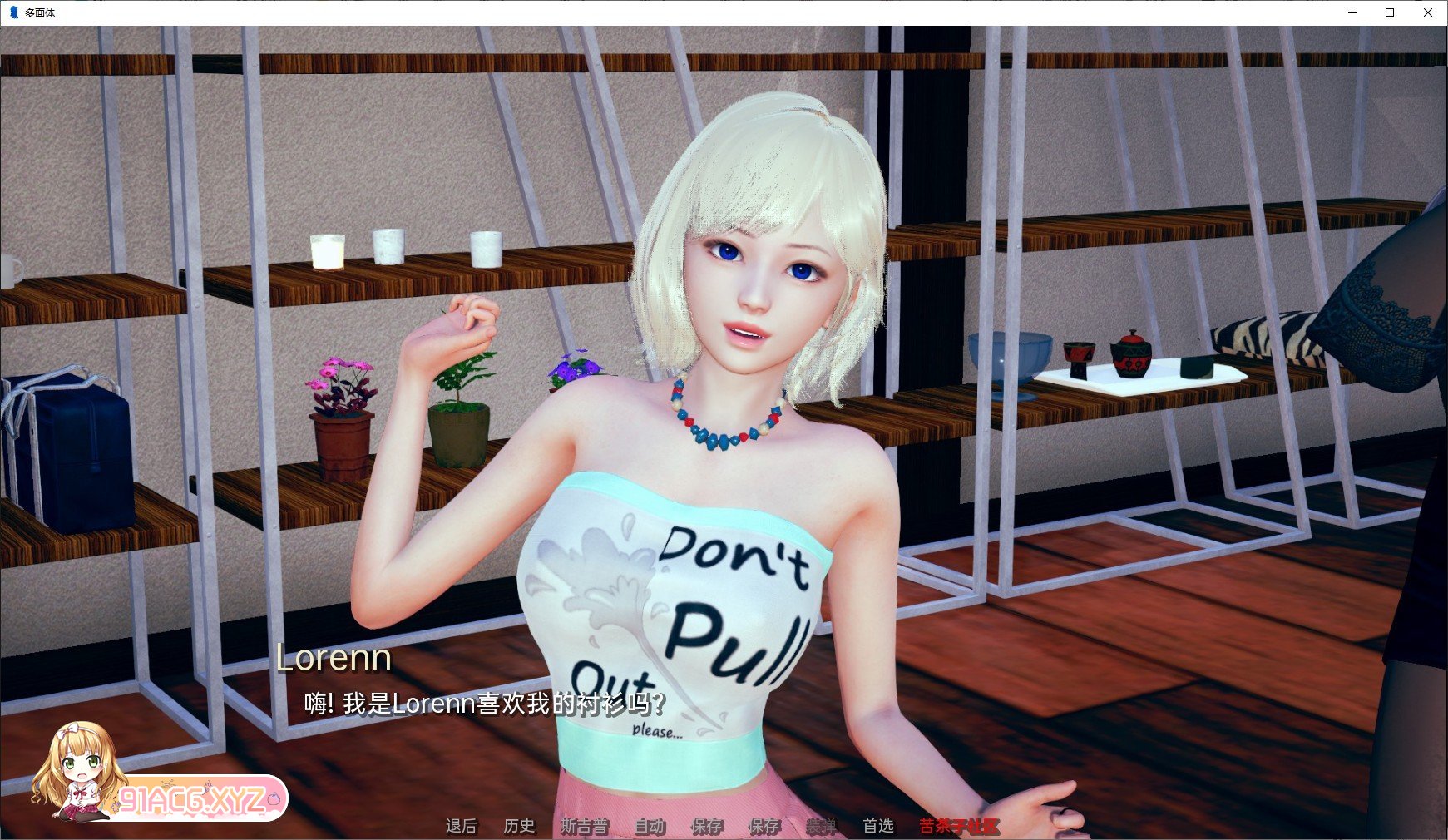Maximize the game window
1448x840 pixels.
coord(1390,12)
